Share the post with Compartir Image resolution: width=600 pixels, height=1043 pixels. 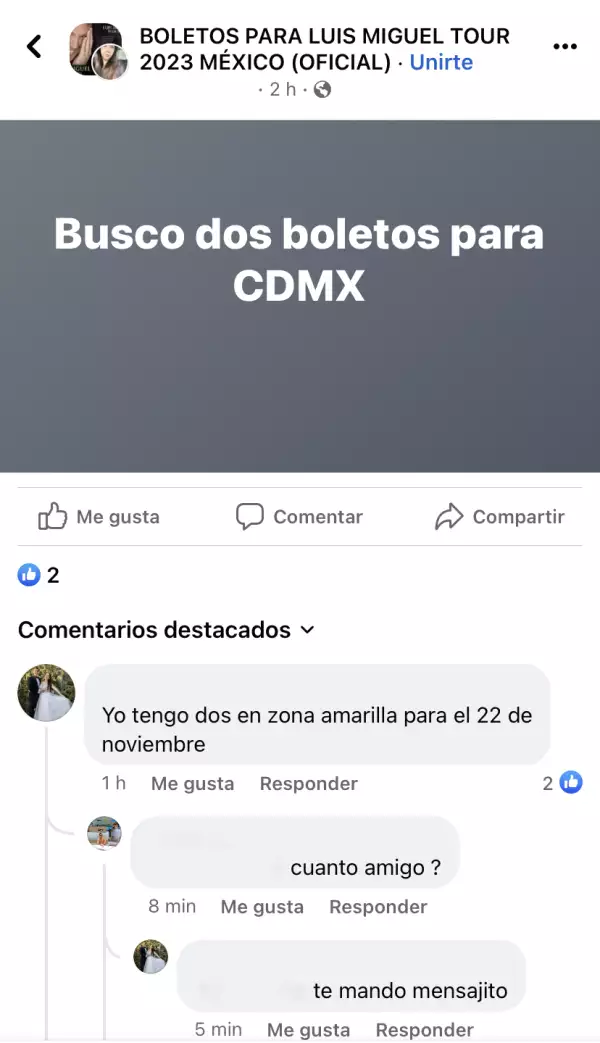pyautogui.click(x=499, y=517)
